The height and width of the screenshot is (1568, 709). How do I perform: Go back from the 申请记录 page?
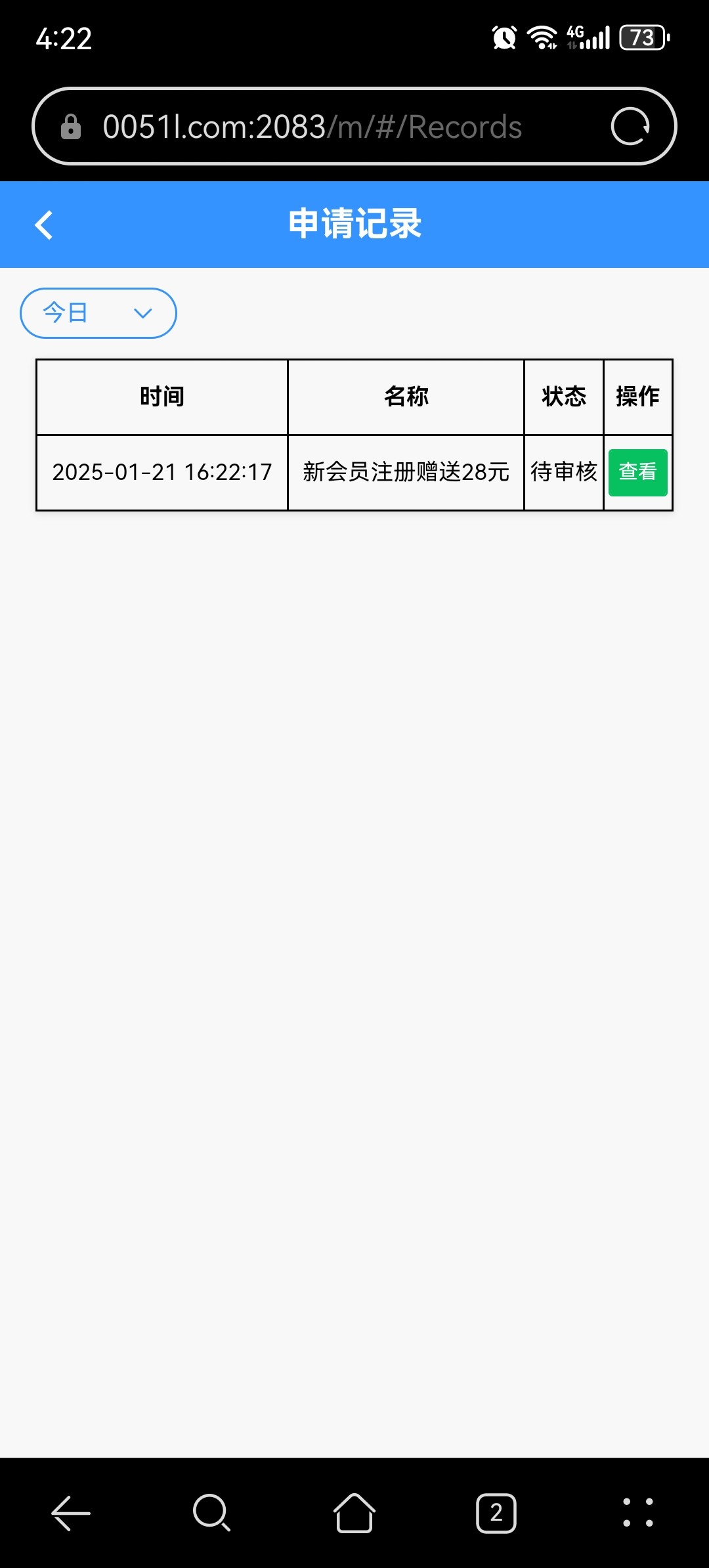[44, 225]
